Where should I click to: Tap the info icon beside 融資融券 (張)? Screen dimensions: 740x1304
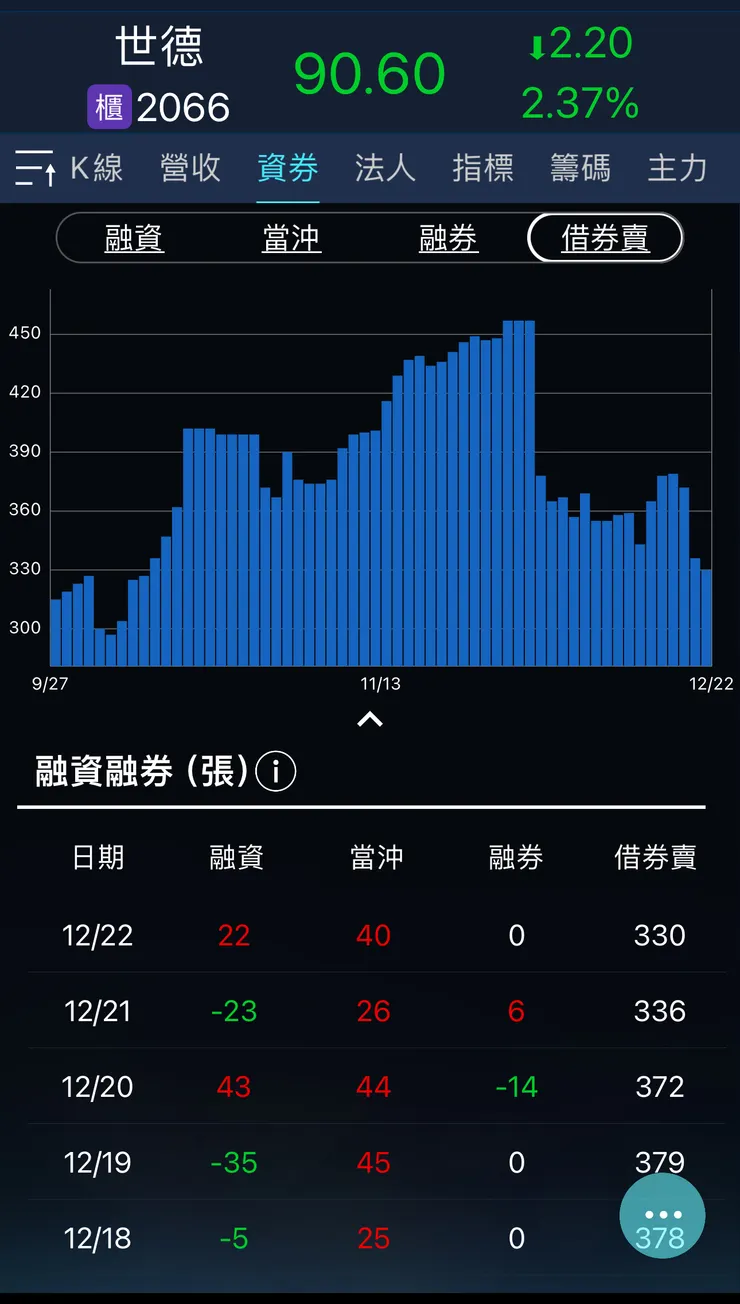pos(274,771)
